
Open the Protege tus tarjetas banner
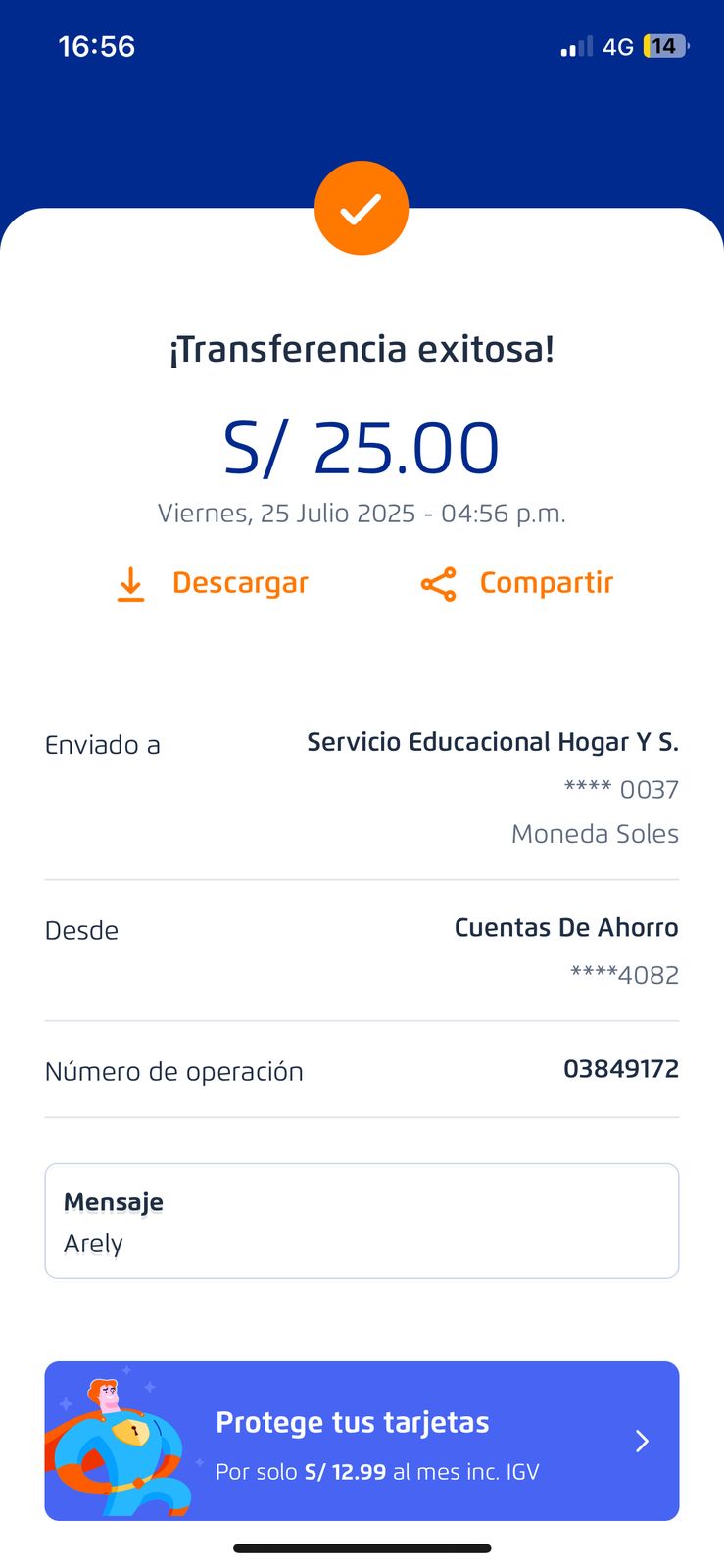tap(362, 1441)
